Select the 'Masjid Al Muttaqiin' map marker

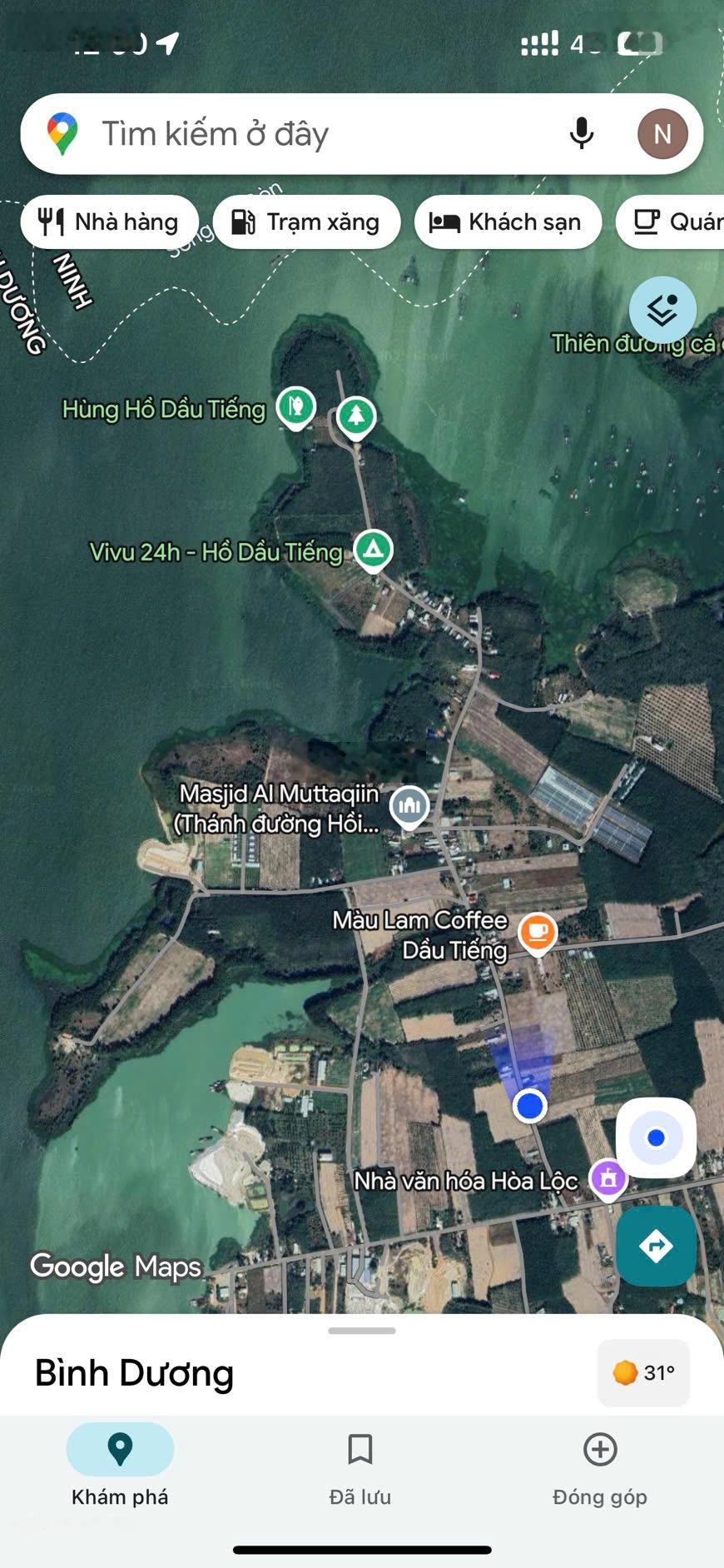pyautogui.click(x=409, y=806)
